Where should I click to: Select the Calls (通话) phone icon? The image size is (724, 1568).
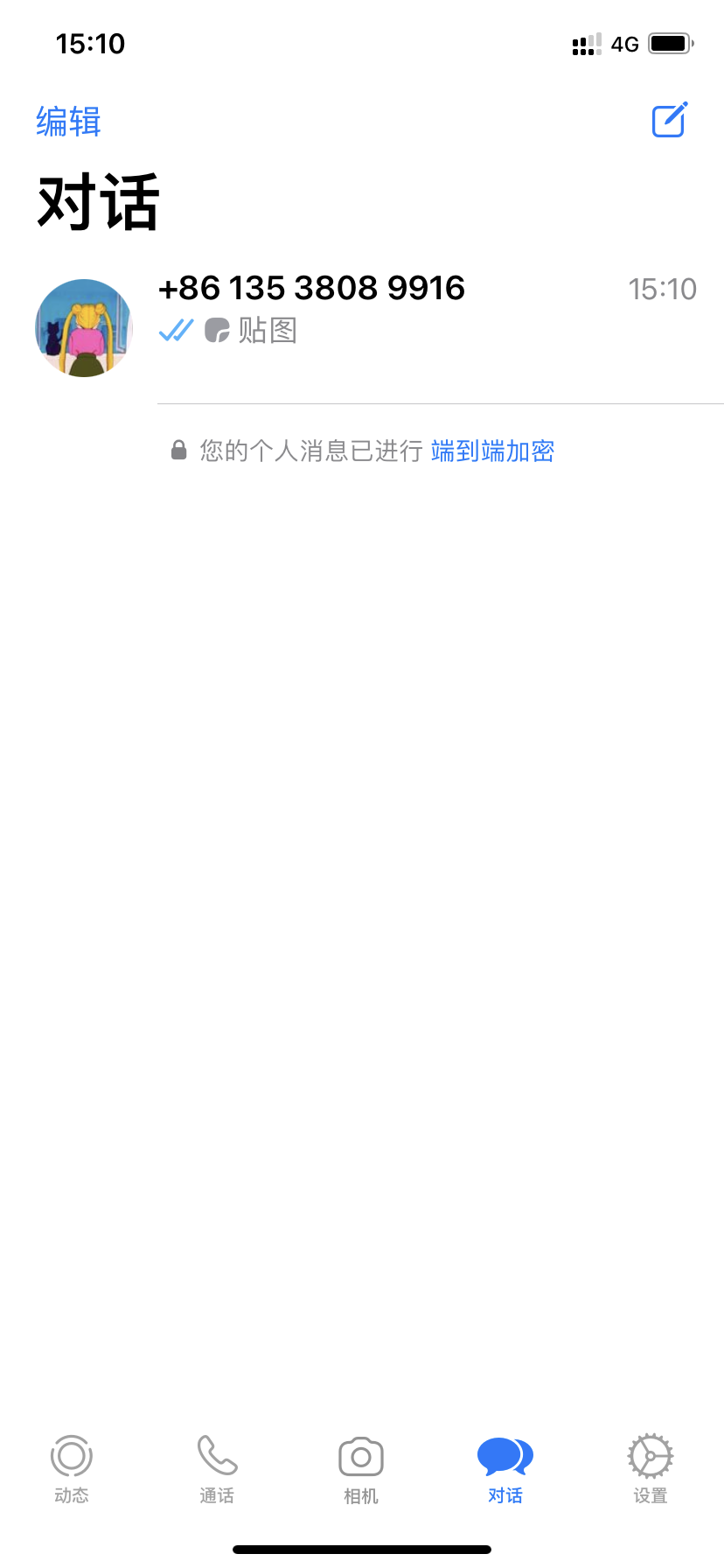pos(216,1455)
